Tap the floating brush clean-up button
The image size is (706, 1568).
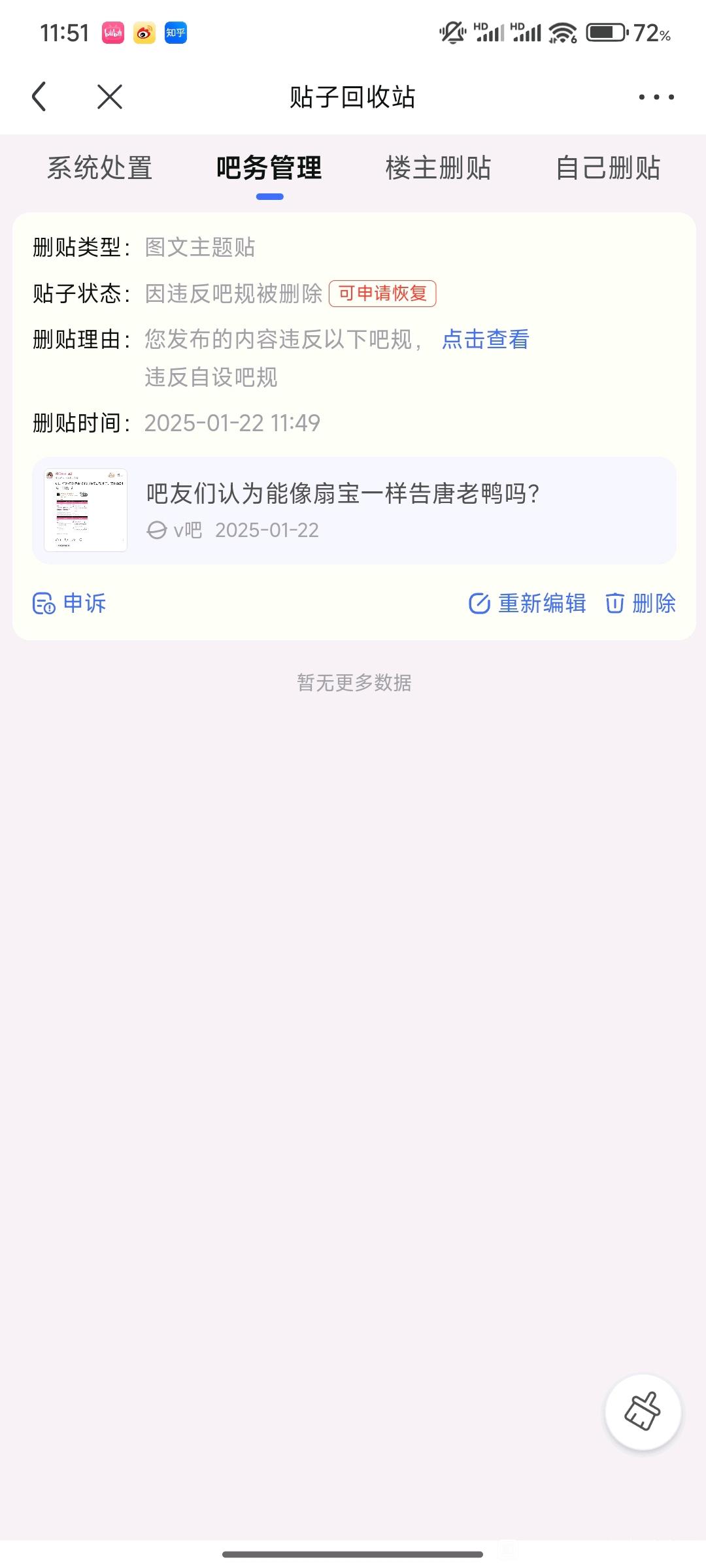[x=643, y=1412]
